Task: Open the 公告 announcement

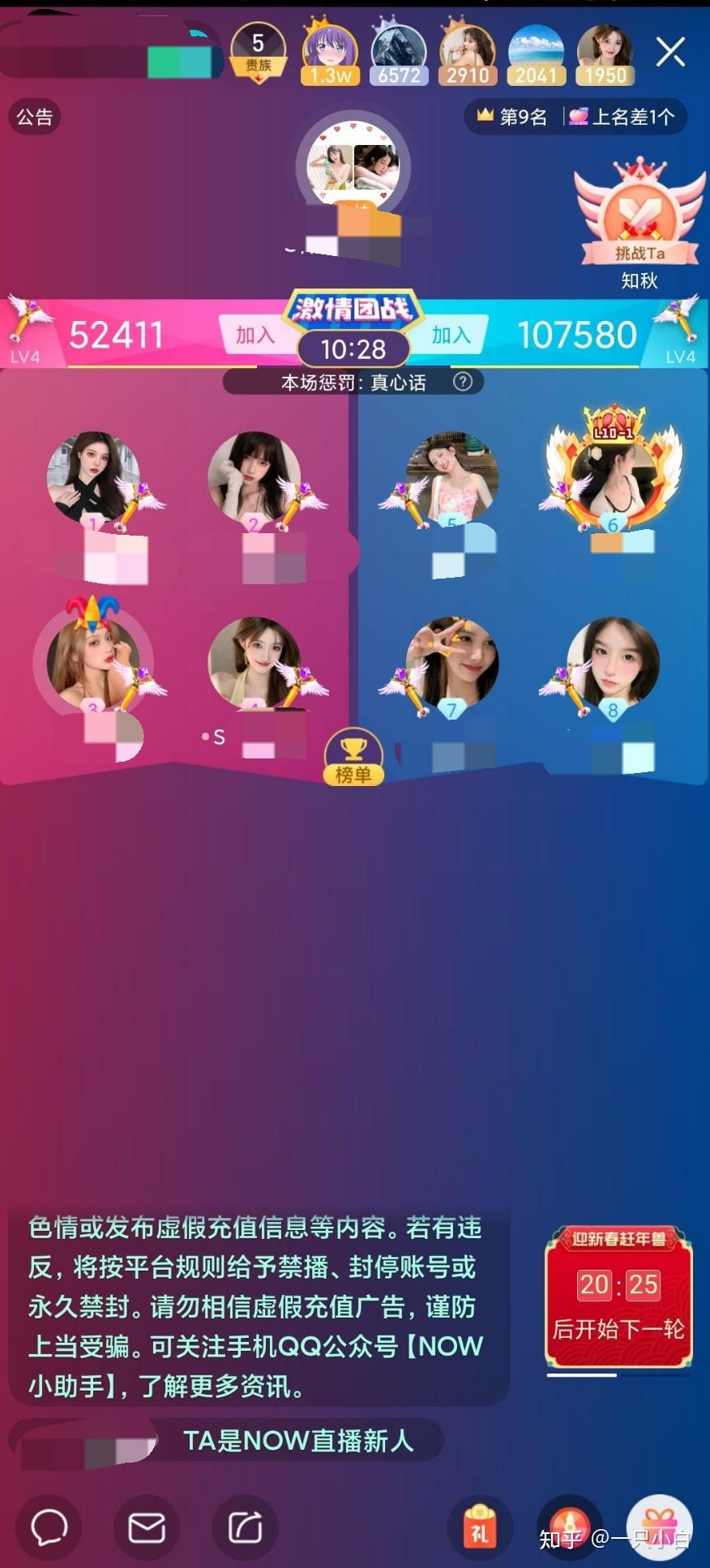Action: click(35, 117)
